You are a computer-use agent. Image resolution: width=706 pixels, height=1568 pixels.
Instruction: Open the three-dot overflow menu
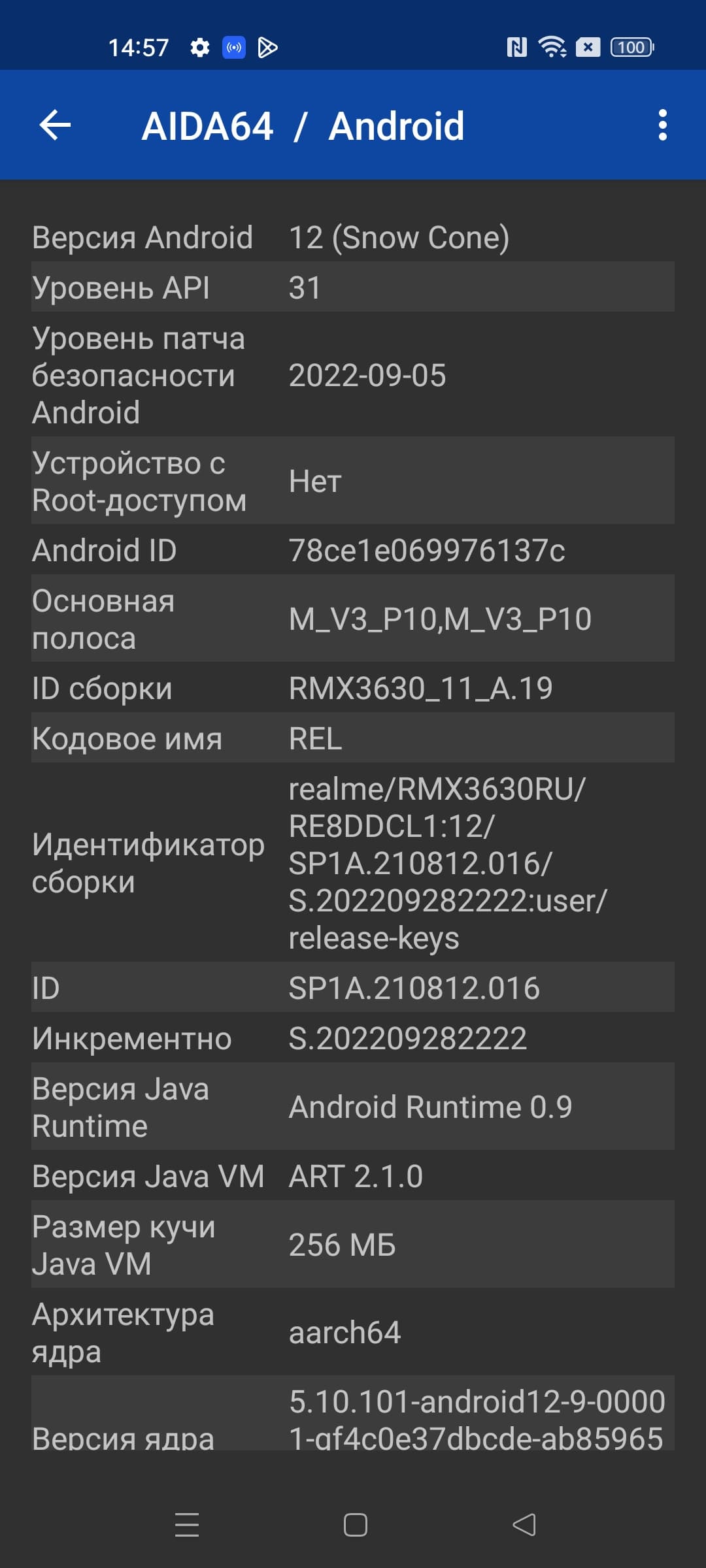tap(662, 125)
